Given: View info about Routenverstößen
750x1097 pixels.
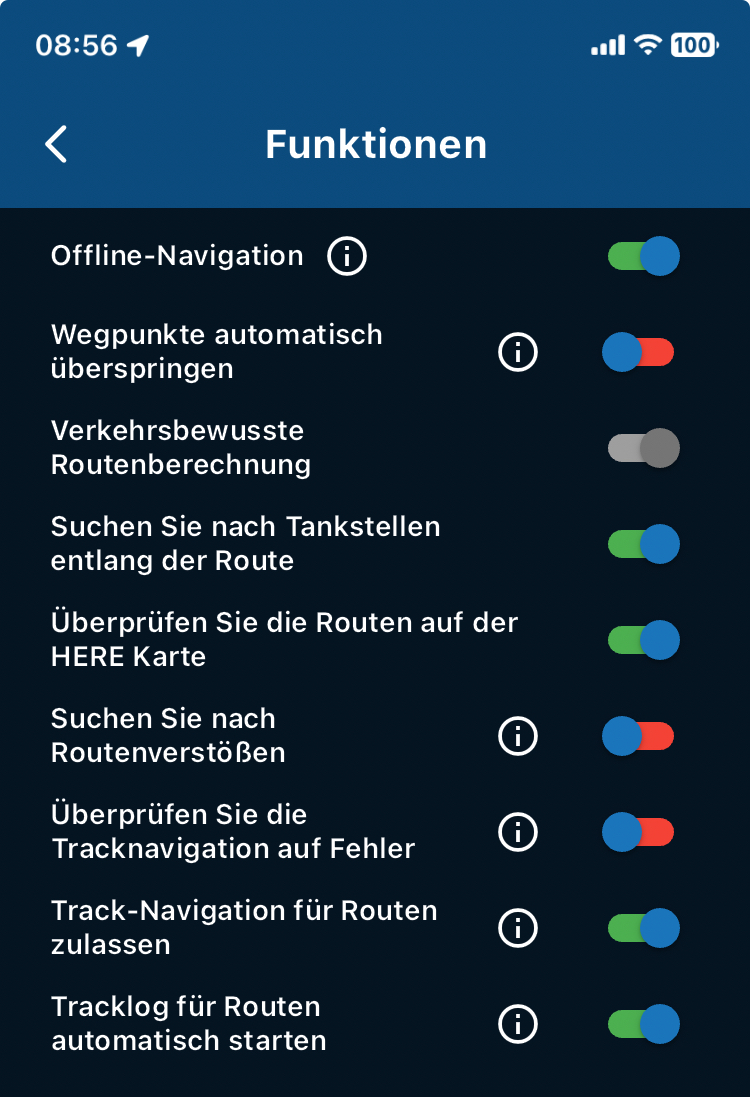Looking at the screenshot, I should point(518,736).
